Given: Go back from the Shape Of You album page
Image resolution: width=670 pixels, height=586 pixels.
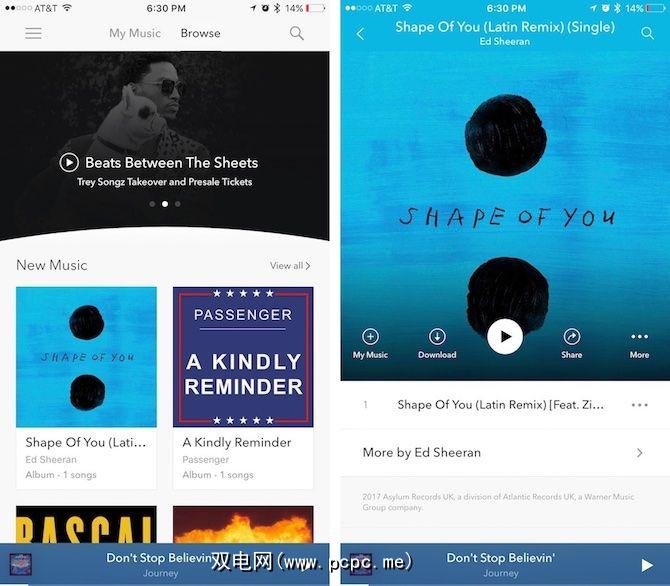Looking at the screenshot, I should (360, 34).
